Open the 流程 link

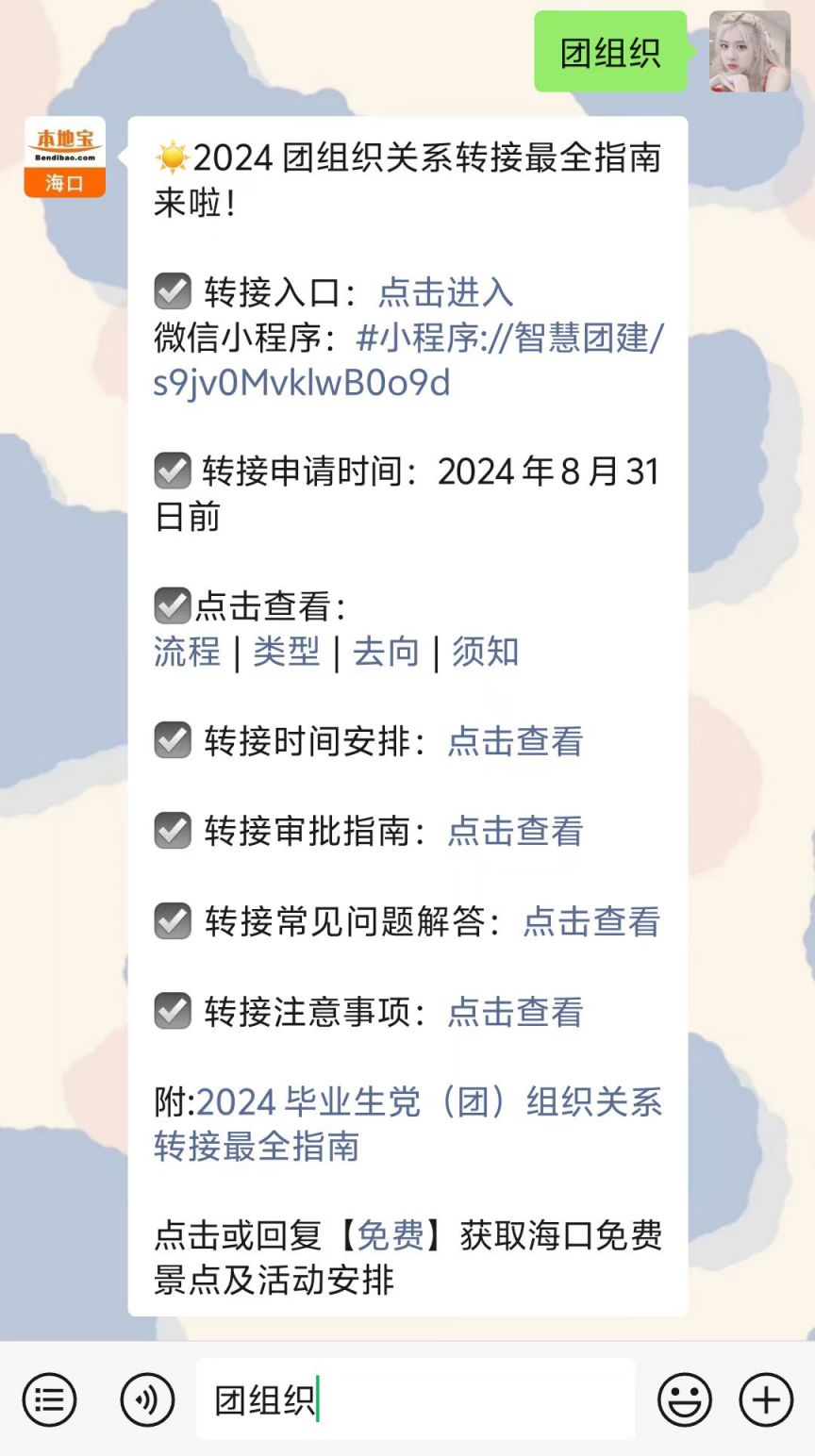pos(187,652)
